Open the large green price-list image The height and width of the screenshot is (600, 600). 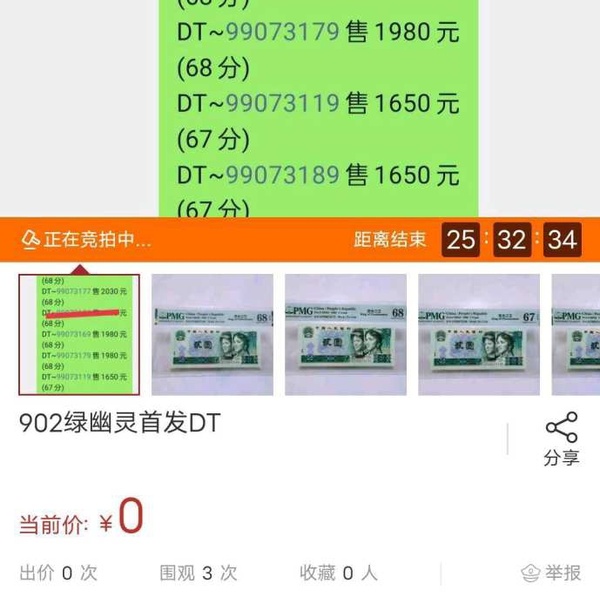click(x=318, y=110)
